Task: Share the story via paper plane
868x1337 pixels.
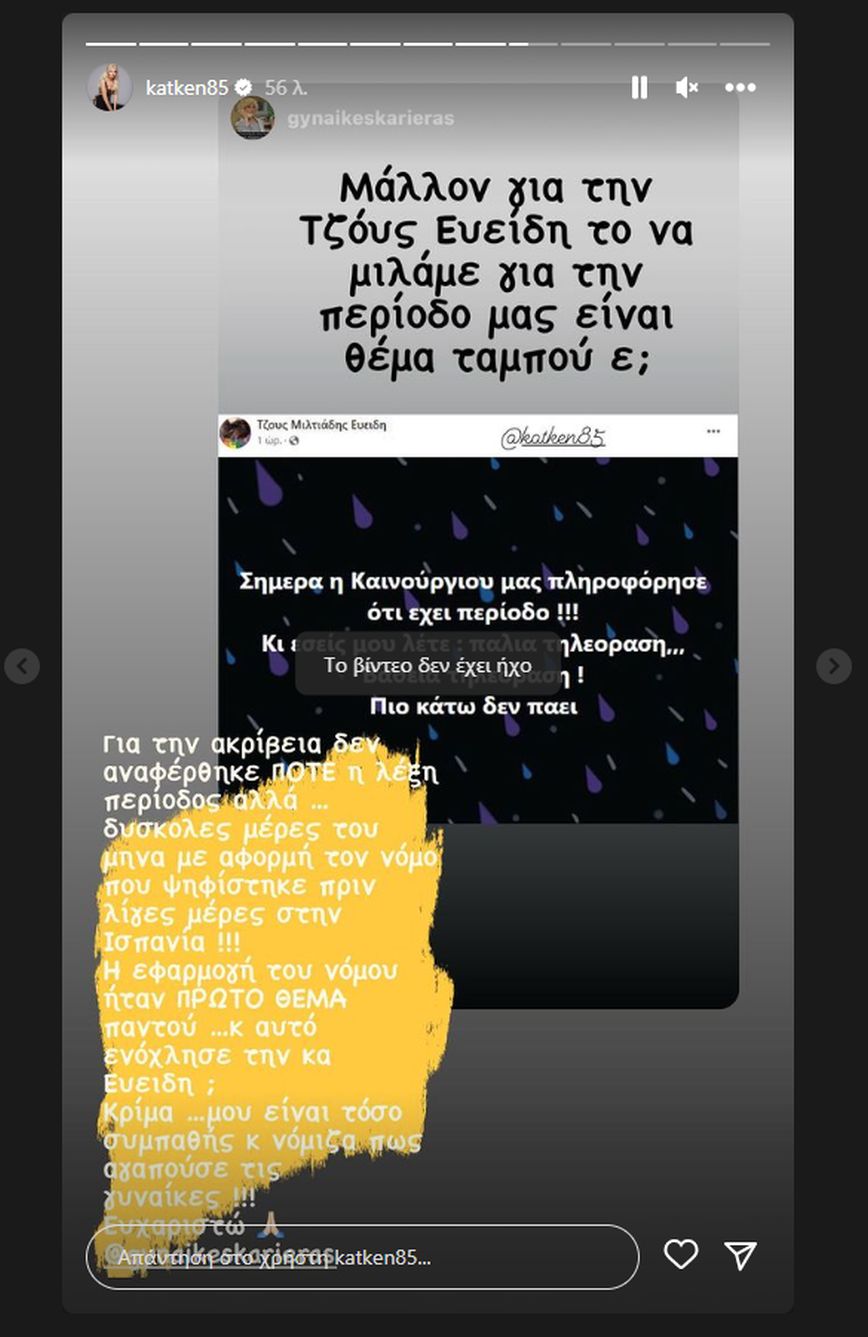Action: (x=740, y=1255)
